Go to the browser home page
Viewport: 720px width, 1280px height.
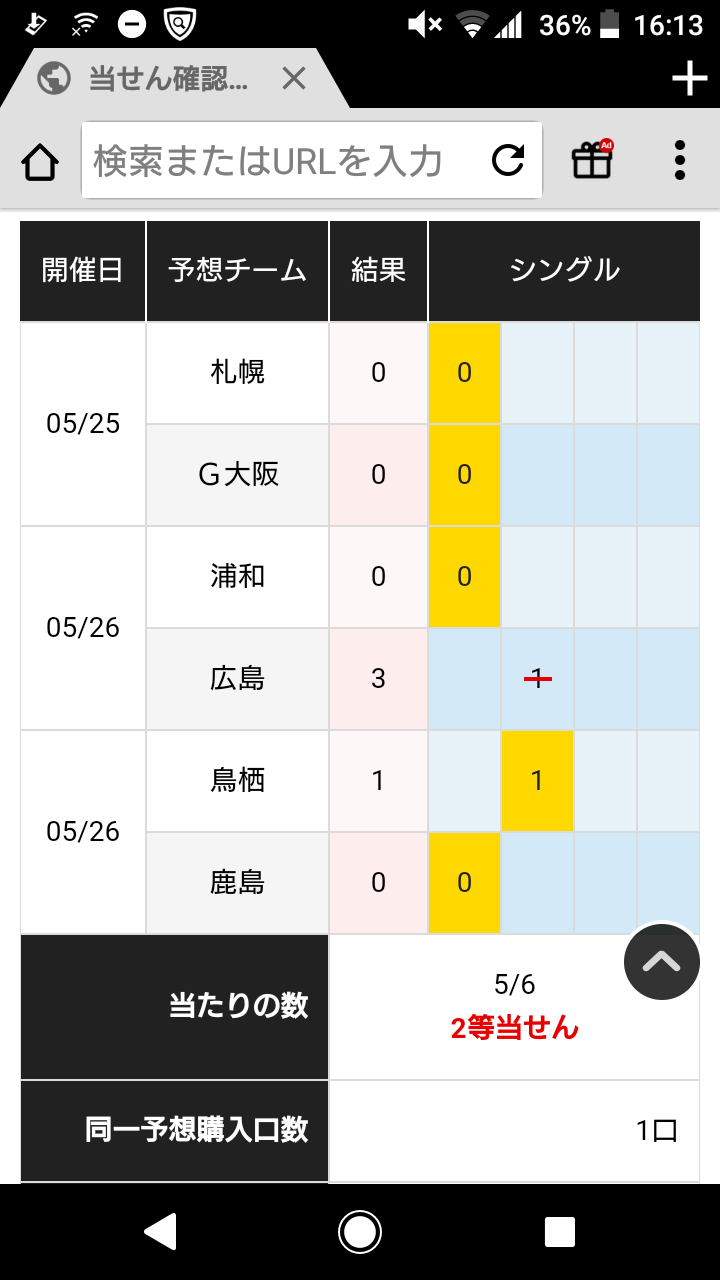click(40, 161)
